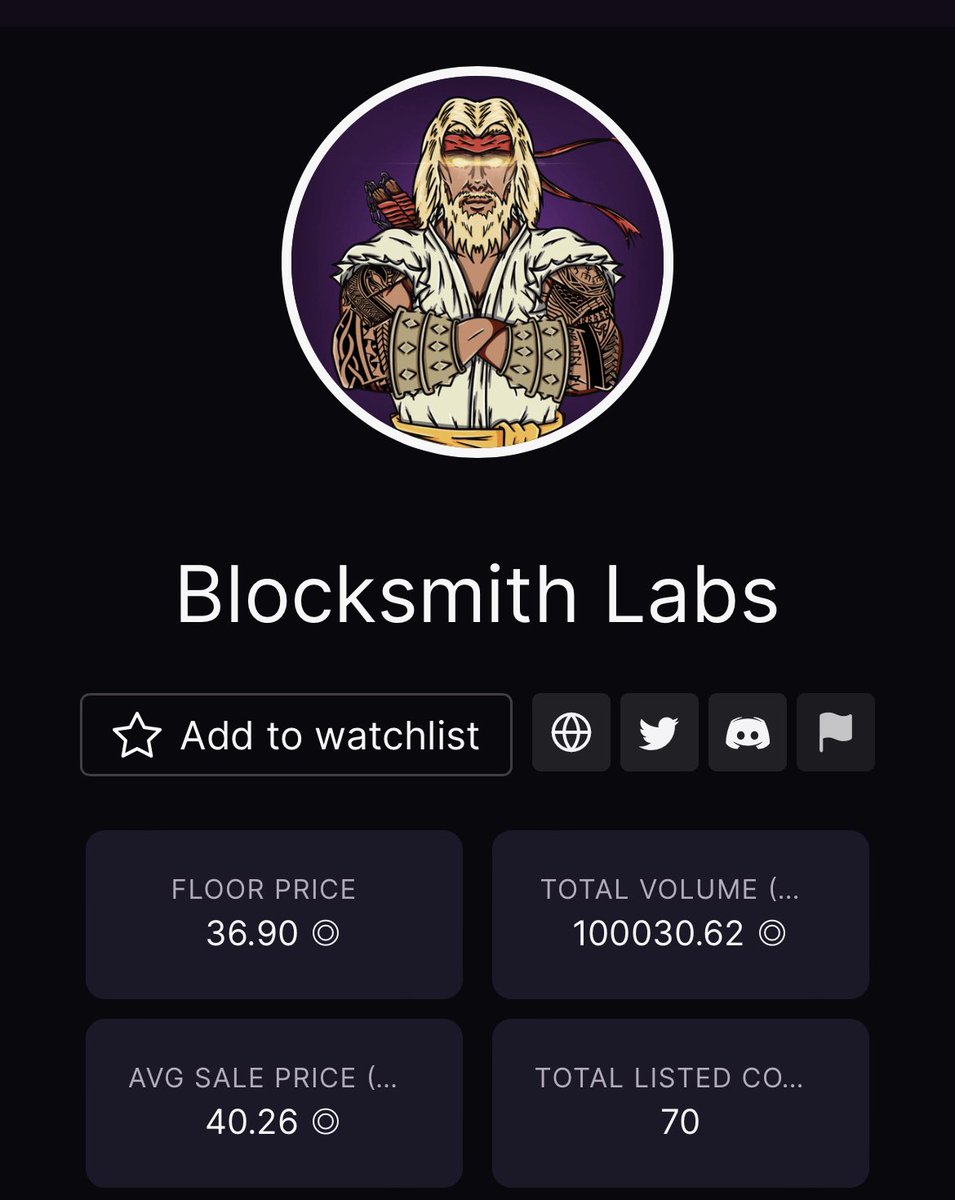Add Blocksmith Labs to watchlist

[x=296, y=735]
